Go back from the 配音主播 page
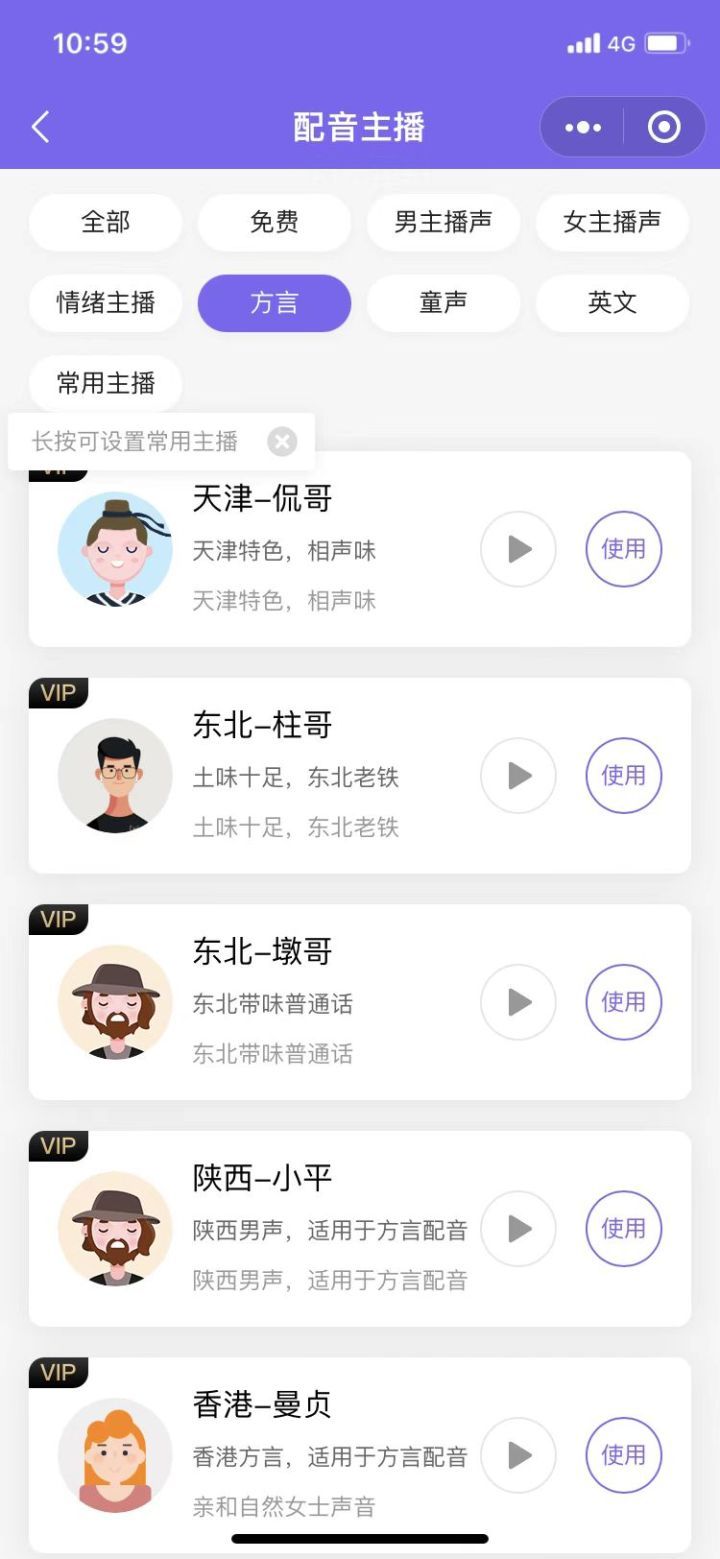Screen dimensions: 720x1559 pyautogui.click(x=41, y=127)
